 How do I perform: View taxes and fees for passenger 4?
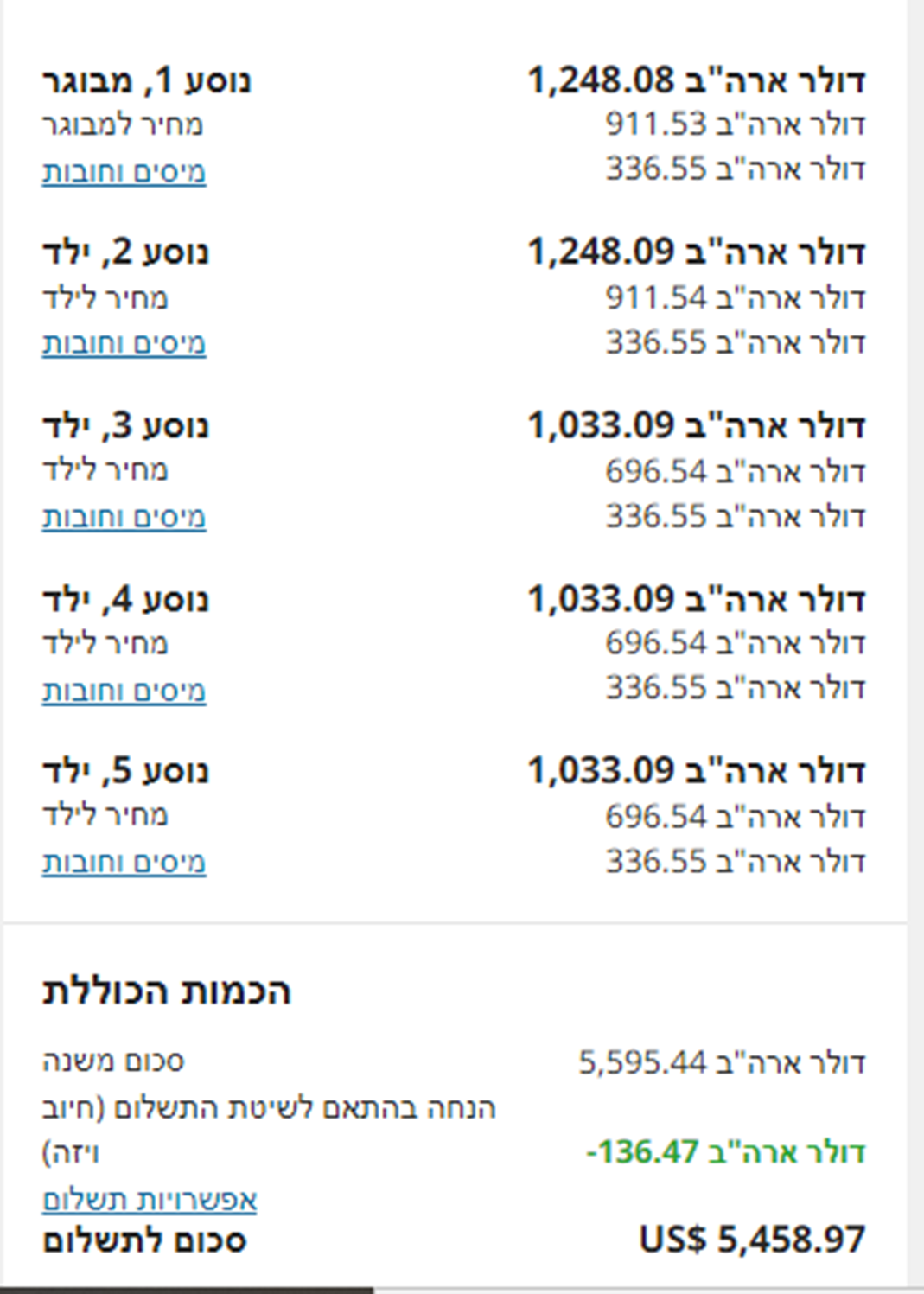pyautogui.click(x=124, y=691)
